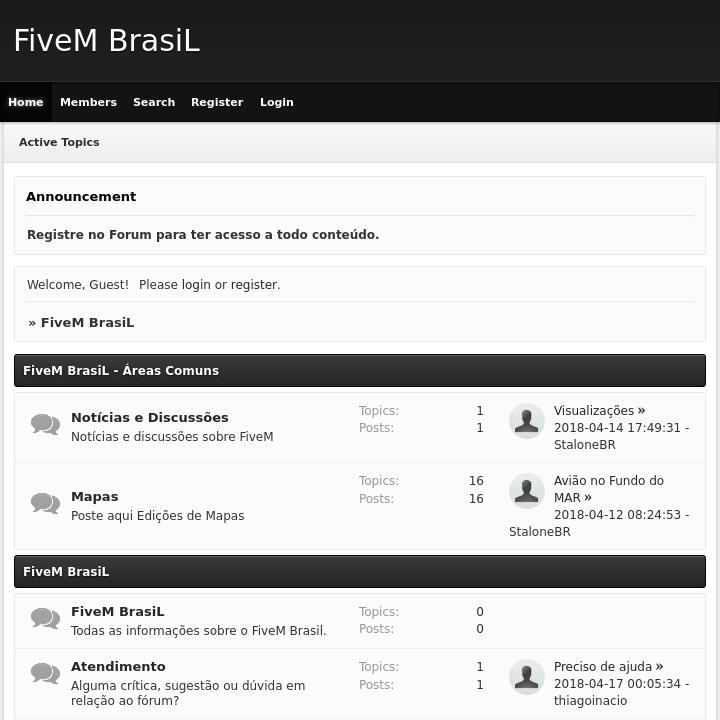
Task: Open the Register tab in navigation
Action: click(217, 102)
